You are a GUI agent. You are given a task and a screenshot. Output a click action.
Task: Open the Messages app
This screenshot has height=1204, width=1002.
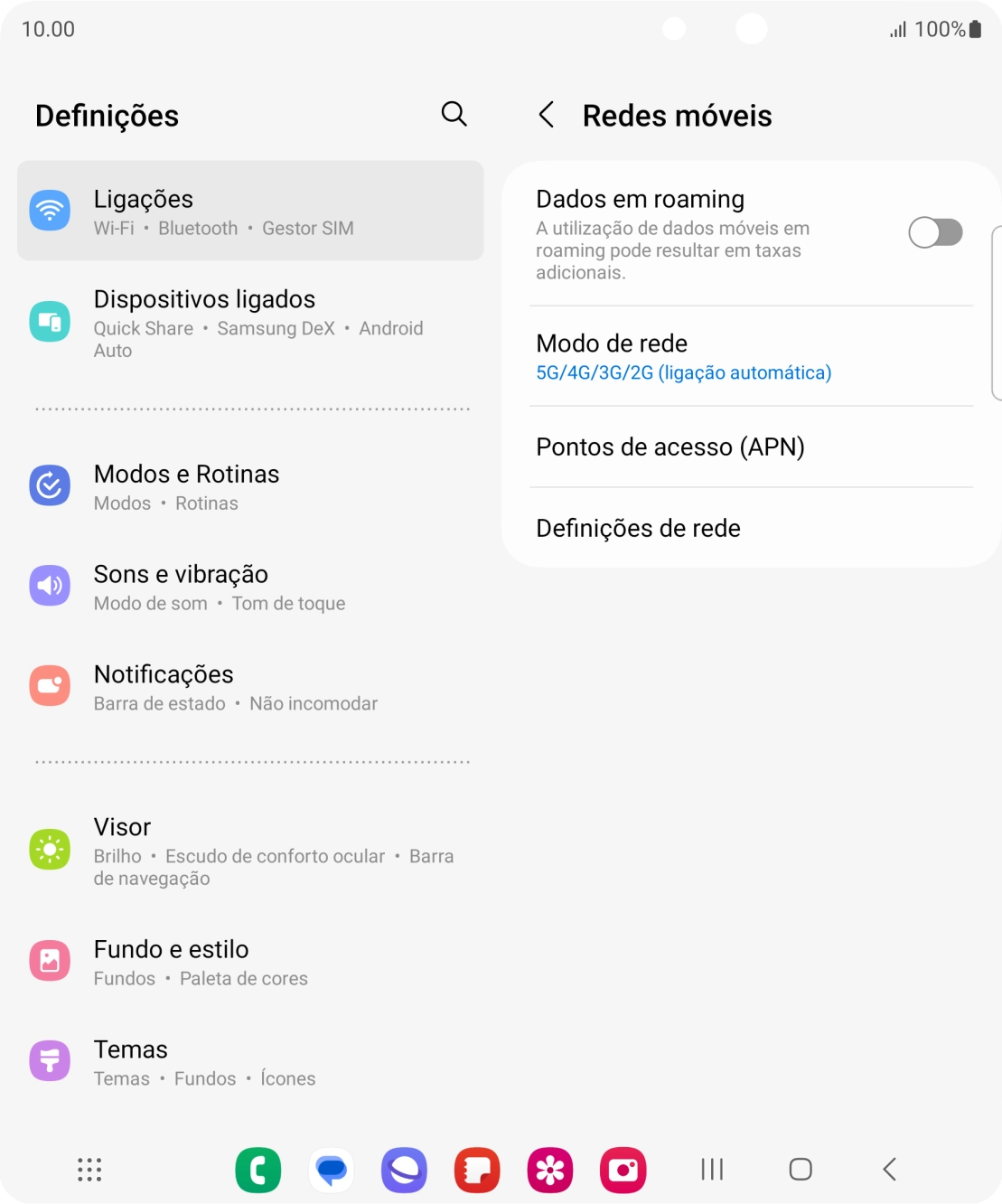[332, 1171]
